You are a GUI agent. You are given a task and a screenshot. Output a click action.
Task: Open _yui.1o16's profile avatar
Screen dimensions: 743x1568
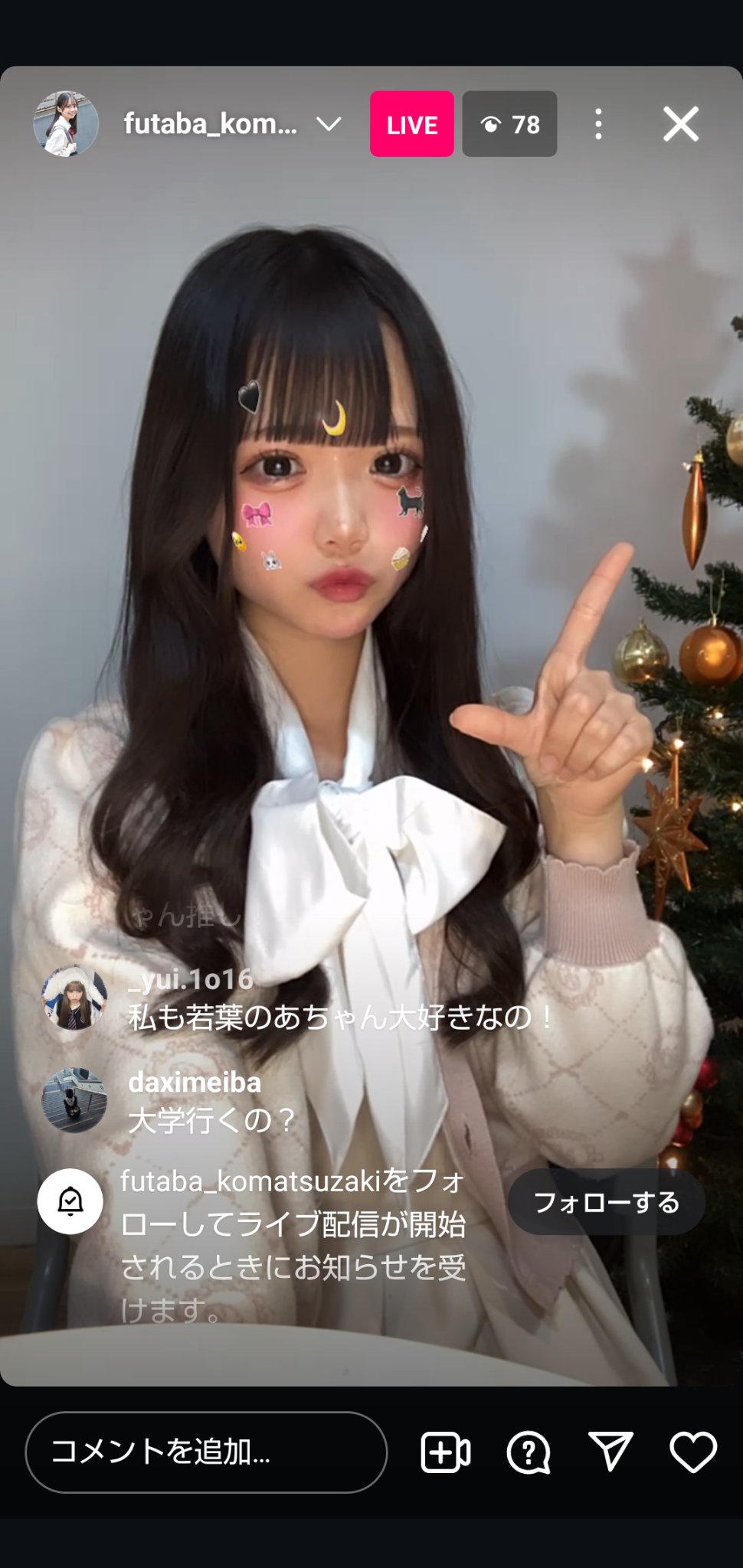coord(74,997)
